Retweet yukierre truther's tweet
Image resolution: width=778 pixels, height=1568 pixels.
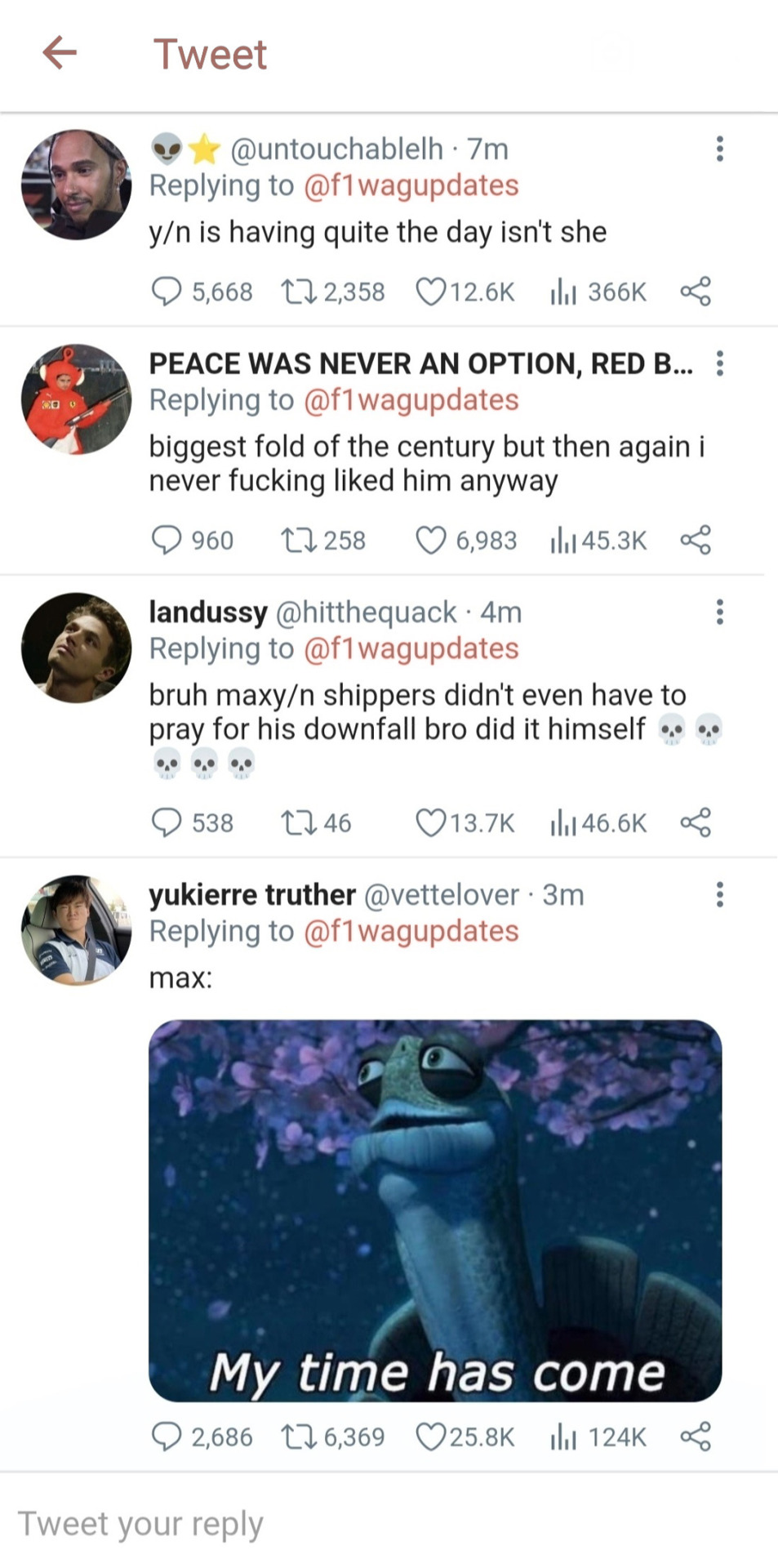297,1437
